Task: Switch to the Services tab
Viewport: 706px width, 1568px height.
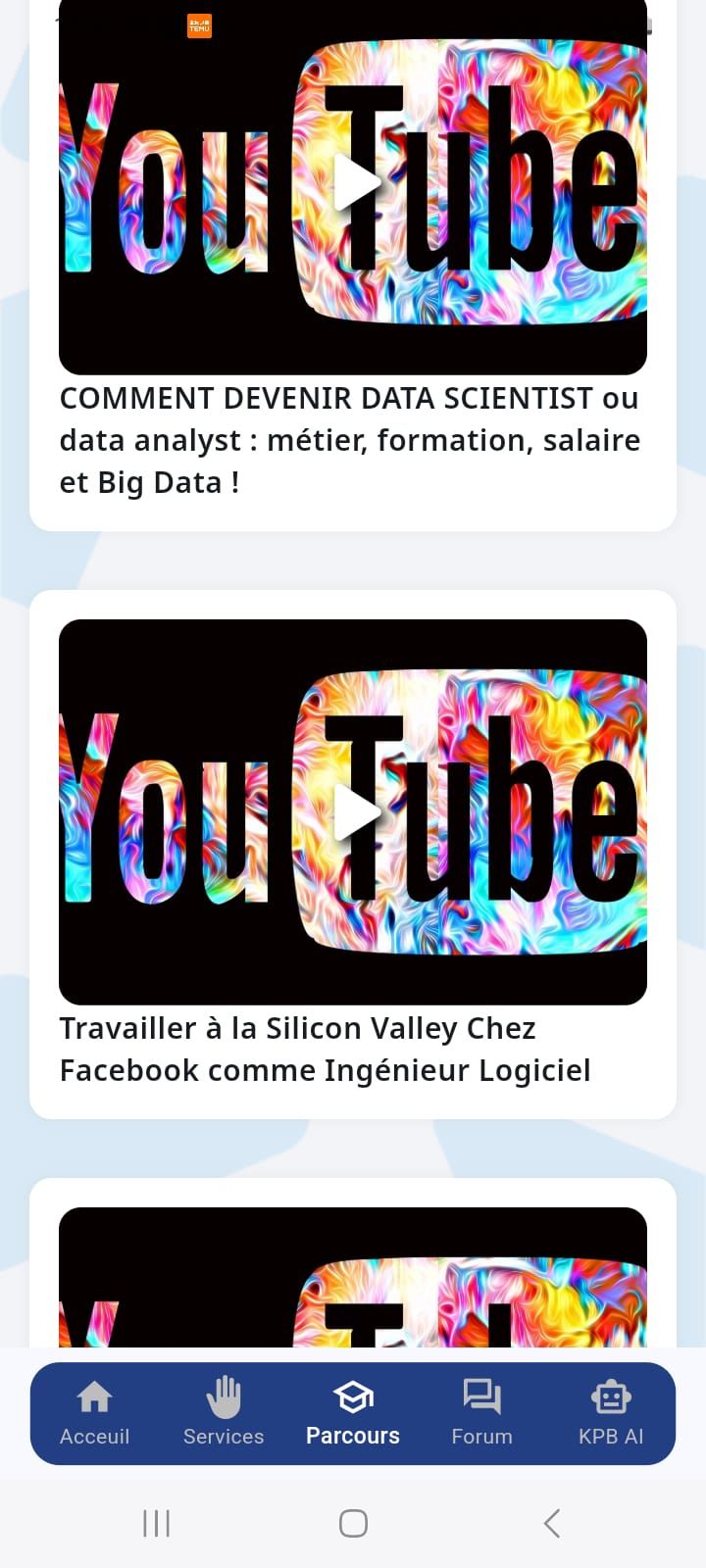Action: pos(224,1413)
